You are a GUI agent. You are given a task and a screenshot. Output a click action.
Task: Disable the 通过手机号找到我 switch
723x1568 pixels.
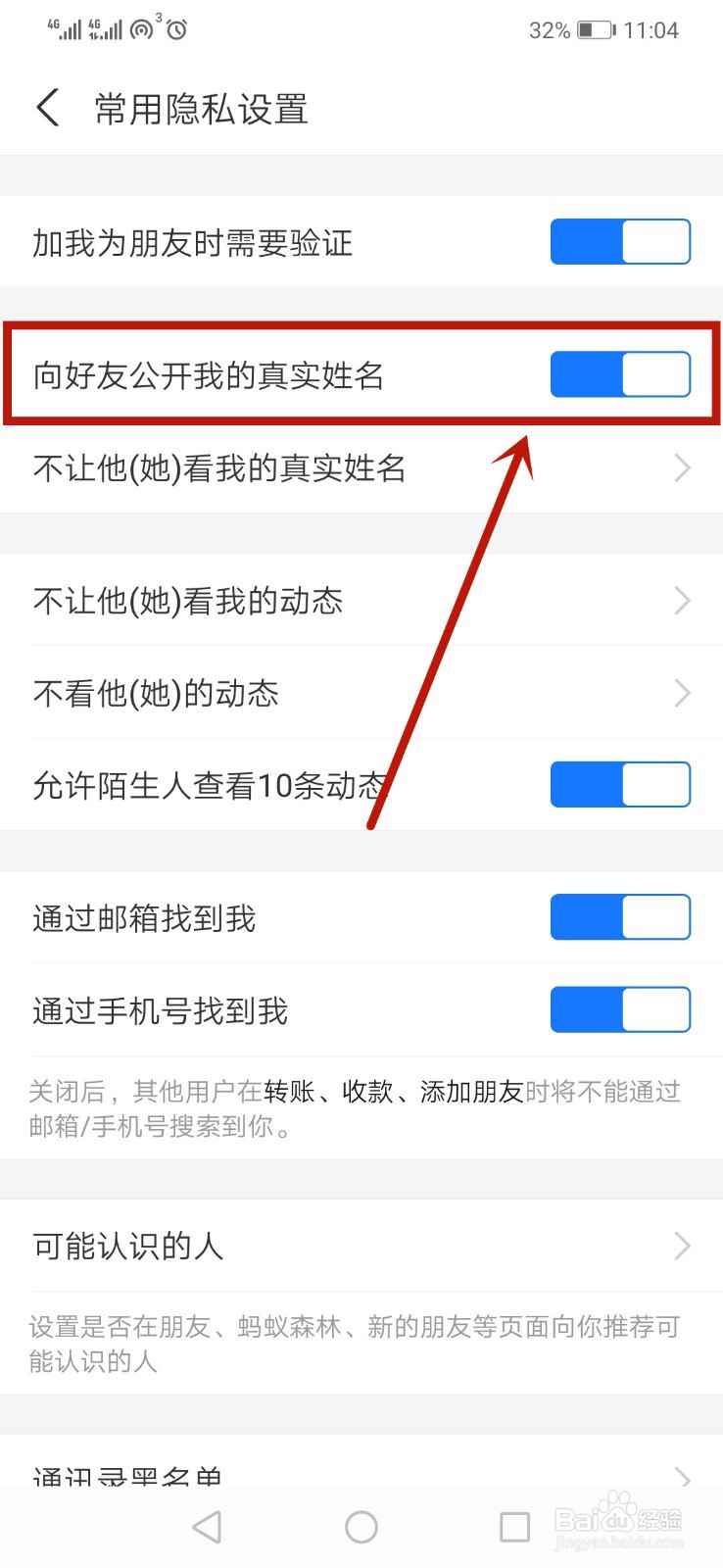[x=621, y=1009]
